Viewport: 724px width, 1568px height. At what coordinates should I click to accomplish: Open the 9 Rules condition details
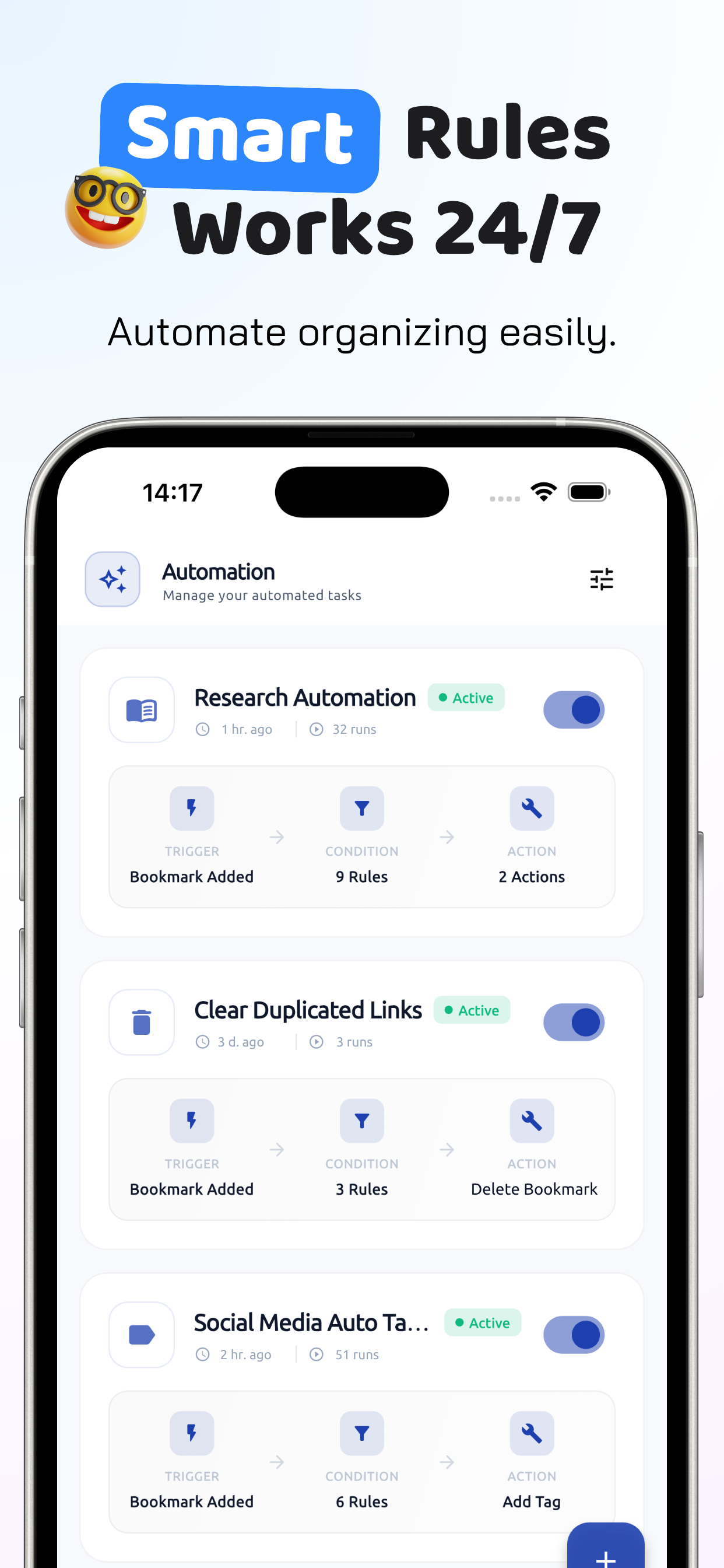click(361, 877)
